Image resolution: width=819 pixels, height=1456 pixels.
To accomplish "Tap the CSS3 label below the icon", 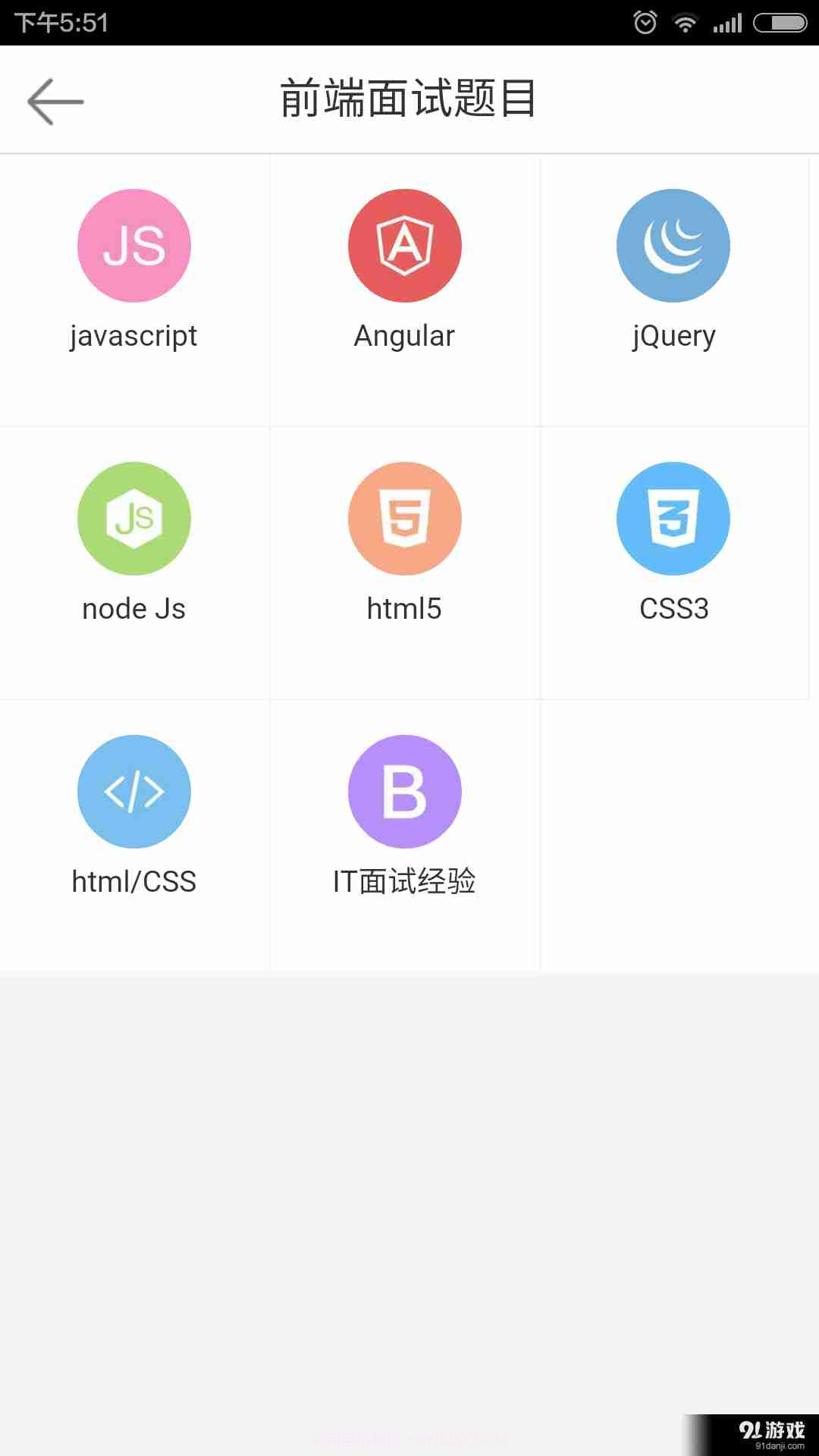I will point(673,608).
